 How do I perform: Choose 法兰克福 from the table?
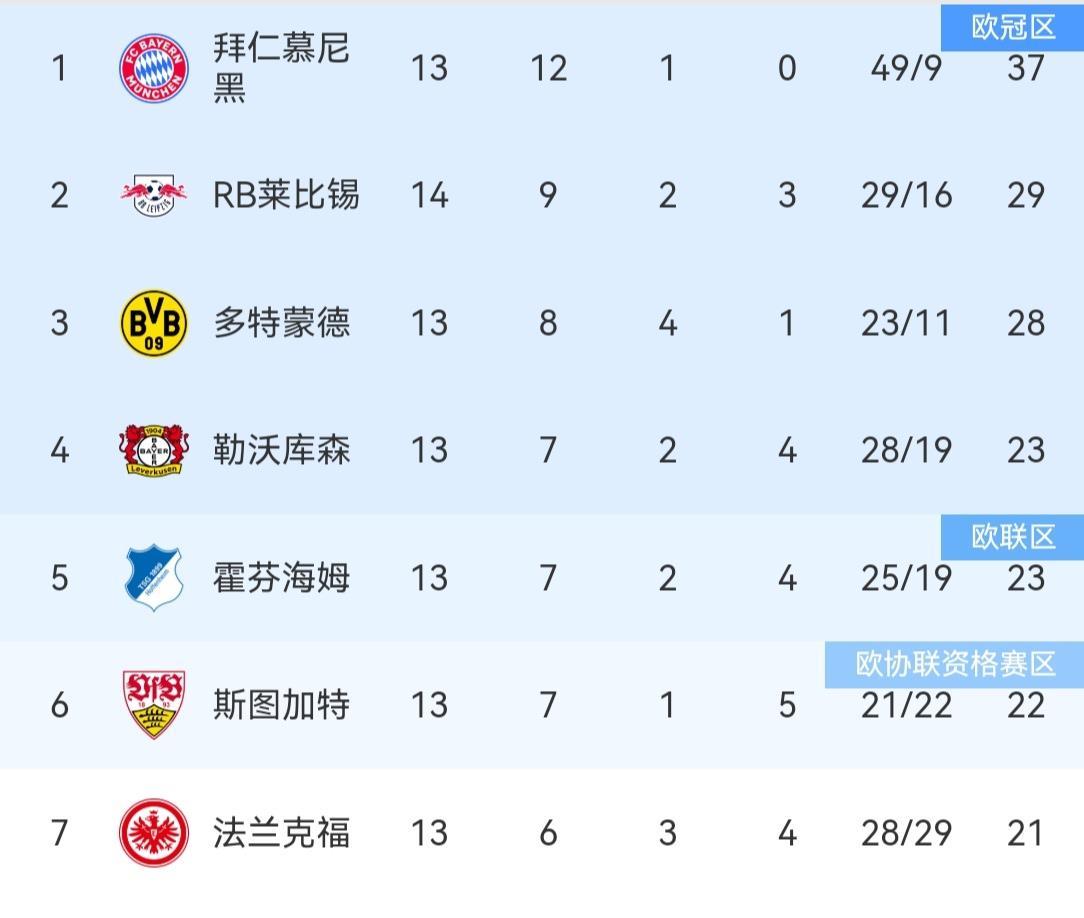[x=281, y=832]
